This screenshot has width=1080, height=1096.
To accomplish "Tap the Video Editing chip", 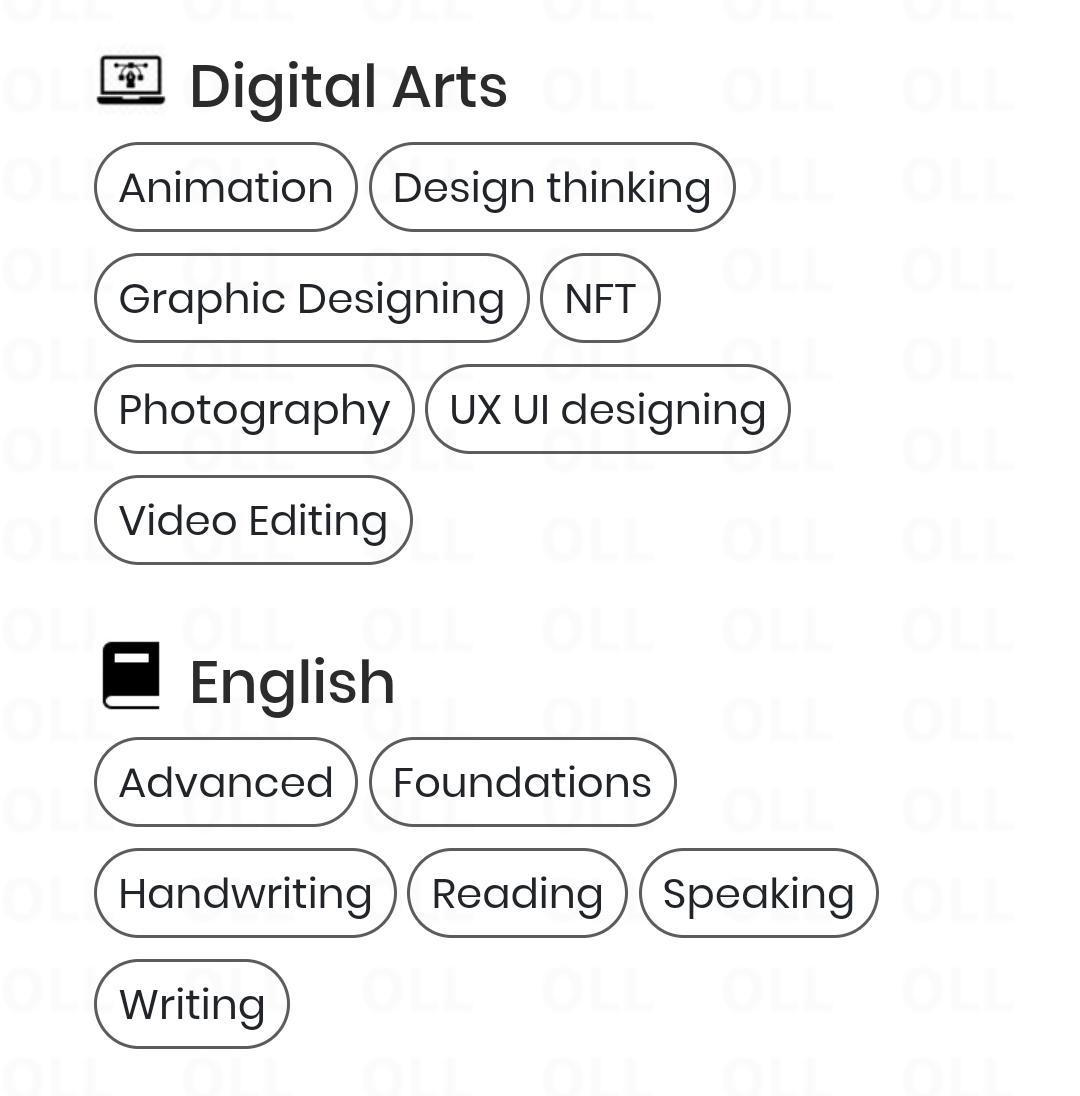I will 253,520.
